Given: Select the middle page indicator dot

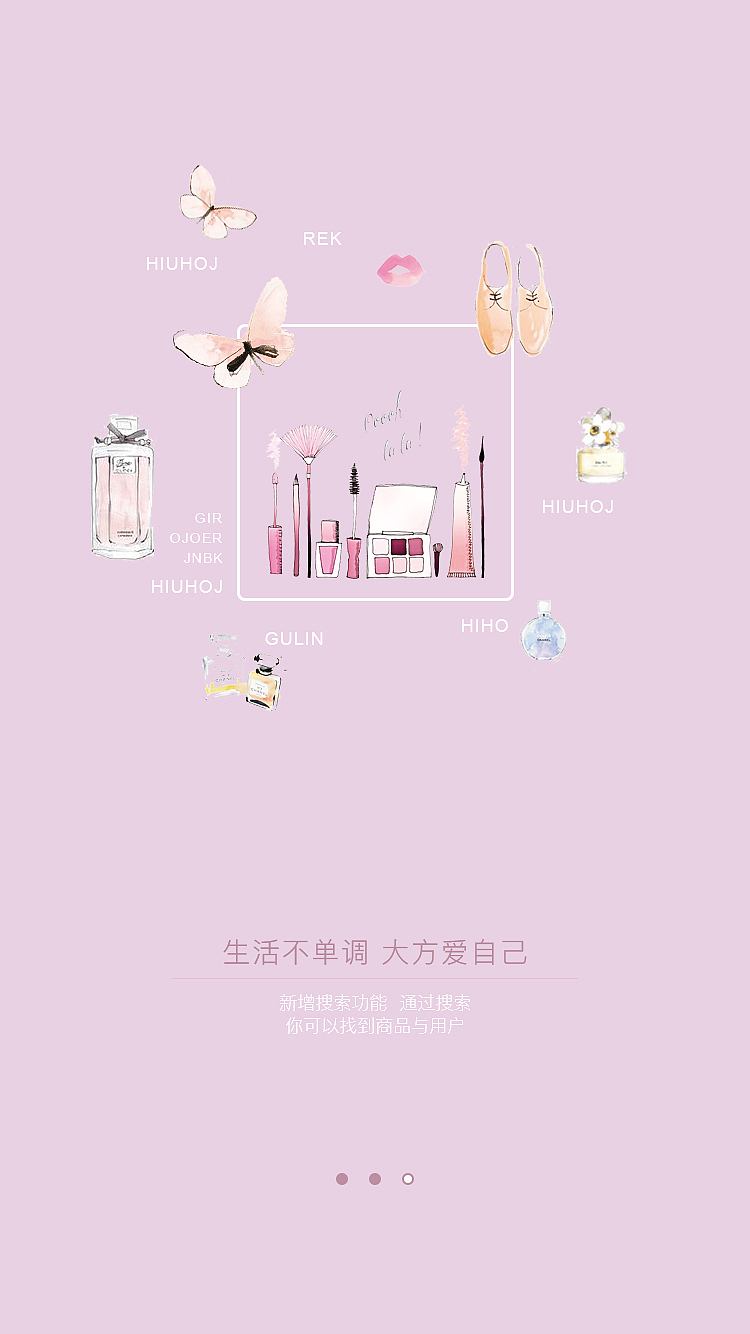Looking at the screenshot, I should tap(375, 1179).
